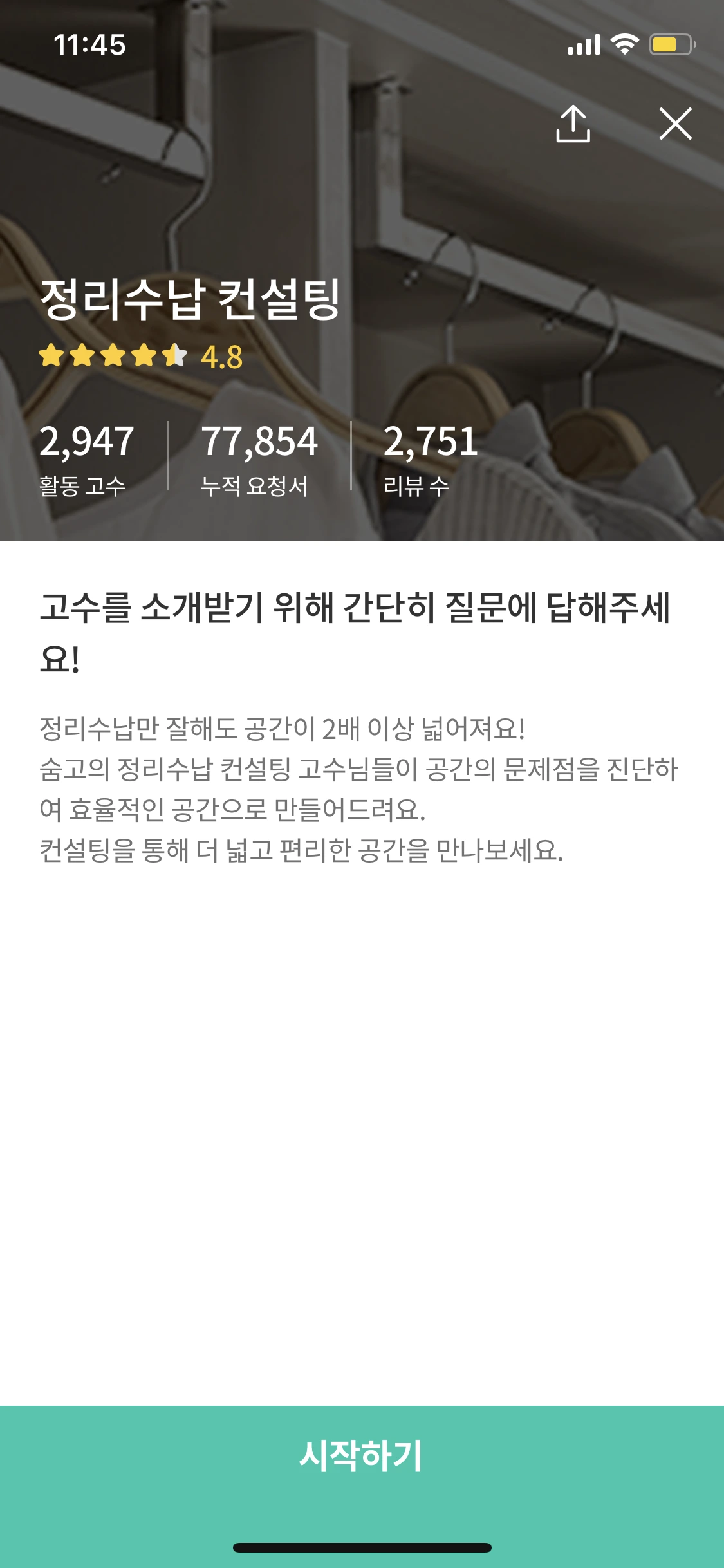The width and height of the screenshot is (724, 1568).
Task: Tap the X close icon
Action: tap(676, 125)
